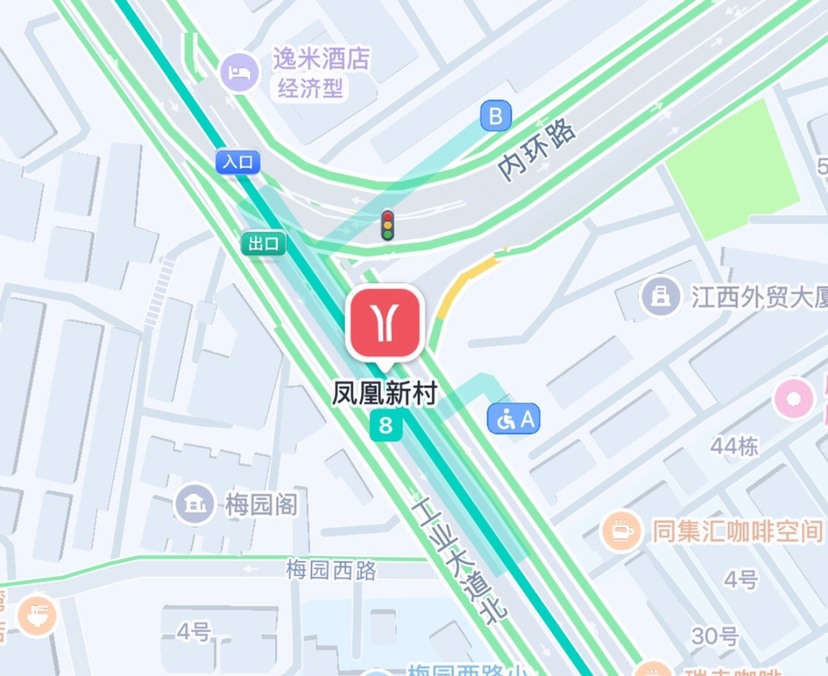Tap the traffic light icon on 内环路
Screen dimensions: 828x676
(387, 225)
